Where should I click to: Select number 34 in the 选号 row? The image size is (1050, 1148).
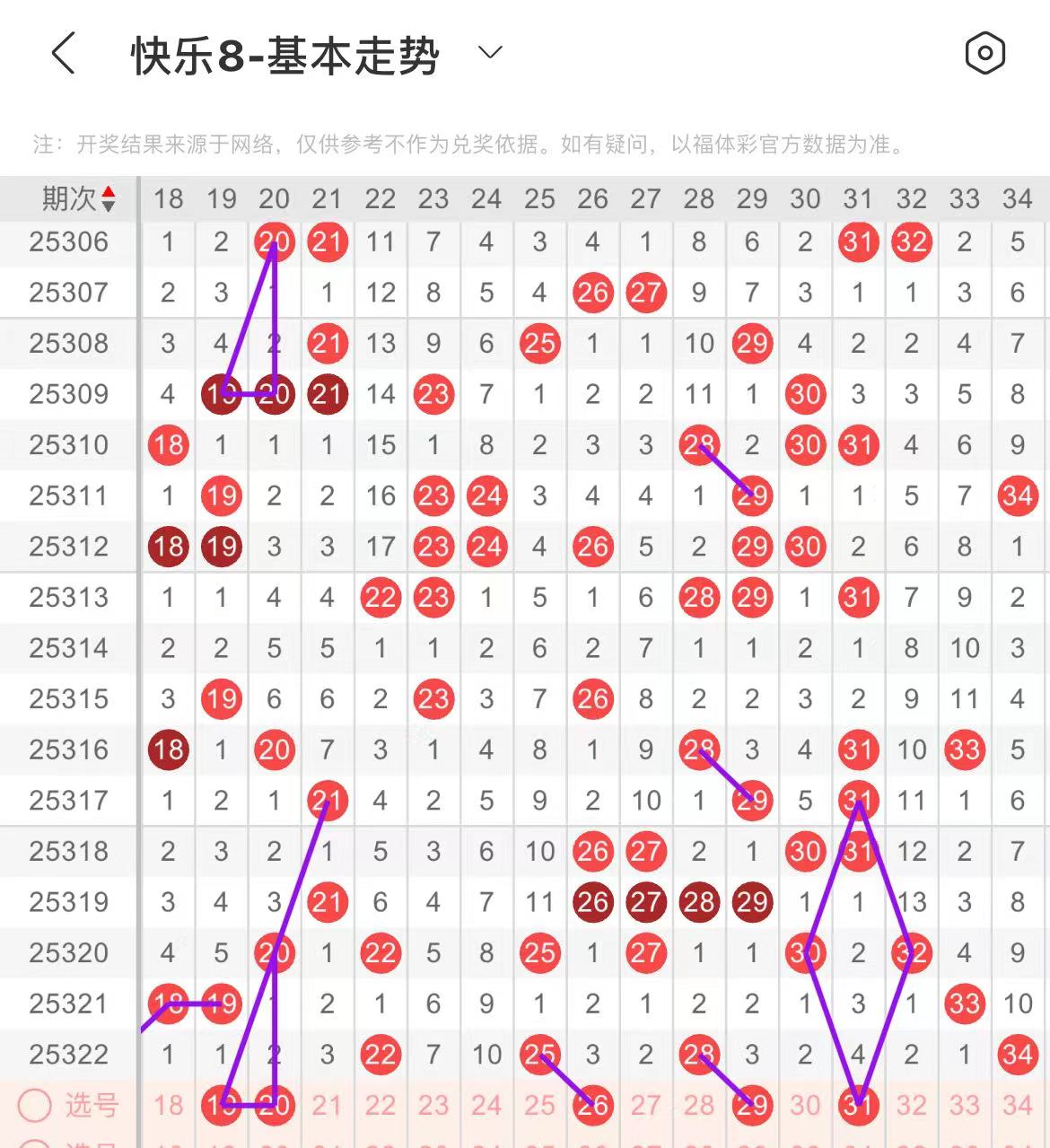[x=1017, y=1106]
